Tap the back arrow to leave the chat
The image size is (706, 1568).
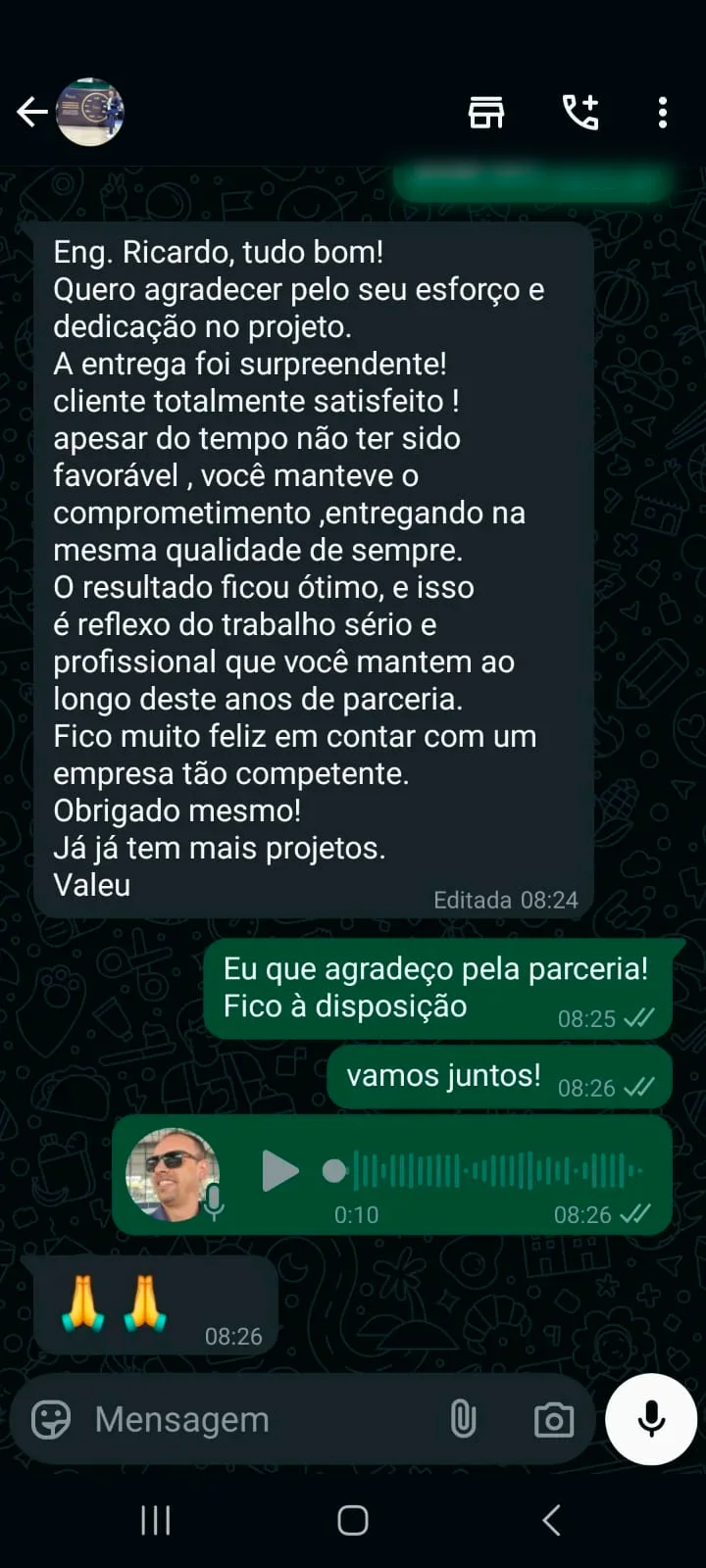tap(32, 112)
